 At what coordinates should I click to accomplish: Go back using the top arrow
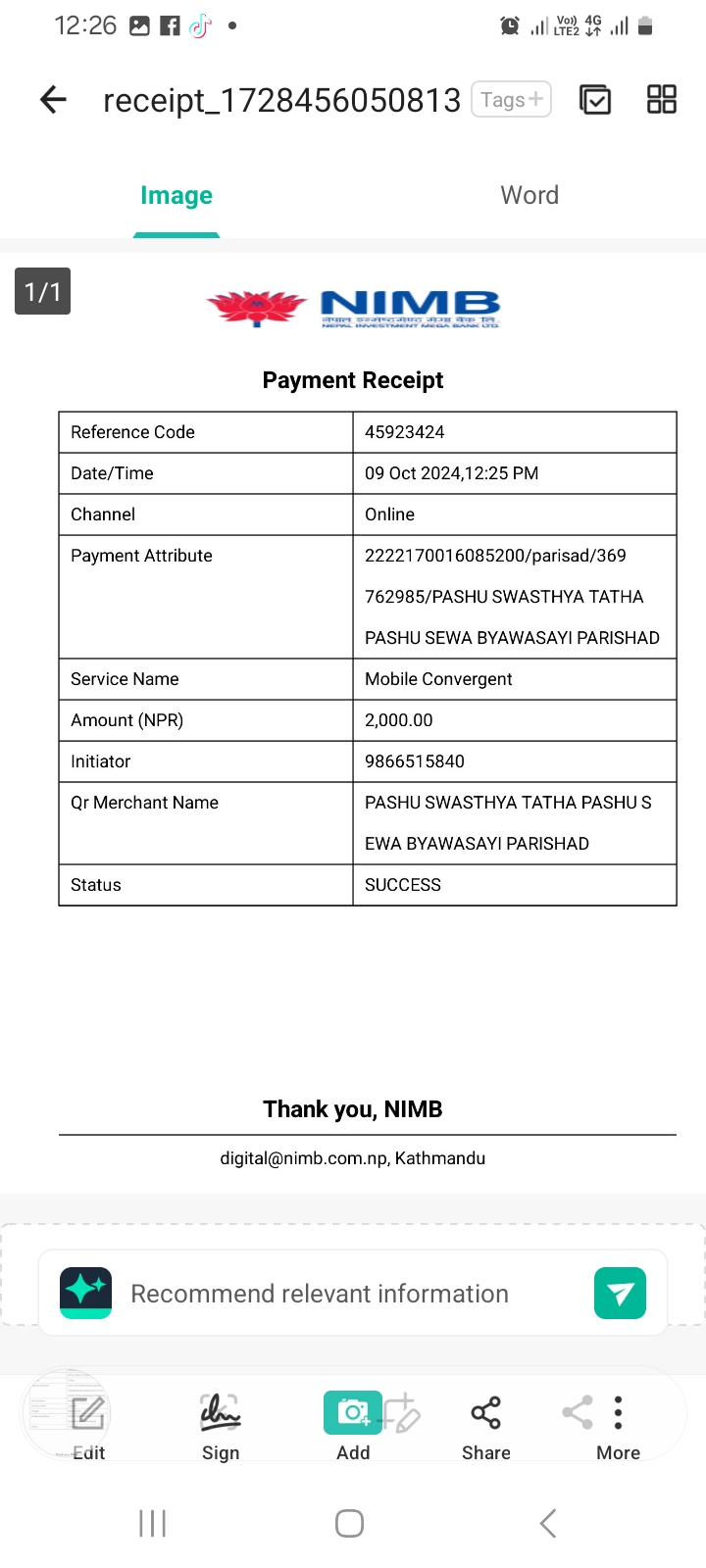pyautogui.click(x=53, y=99)
